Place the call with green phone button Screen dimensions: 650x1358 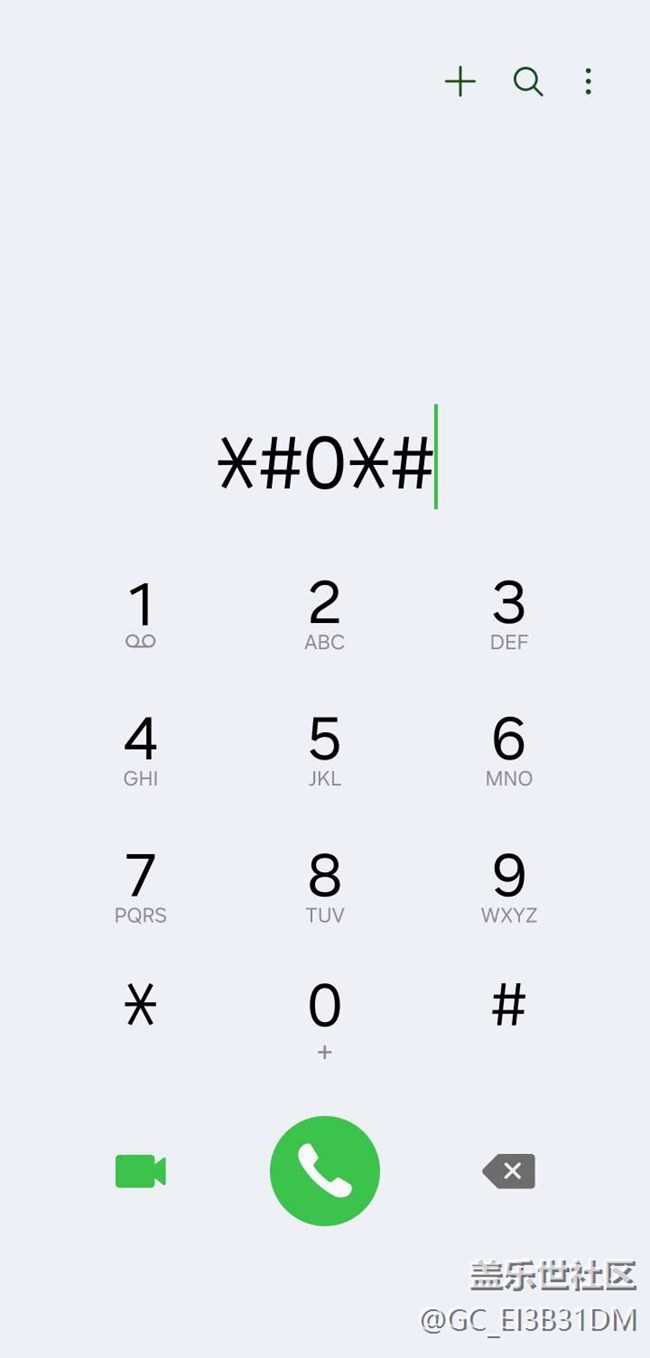(325, 1171)
